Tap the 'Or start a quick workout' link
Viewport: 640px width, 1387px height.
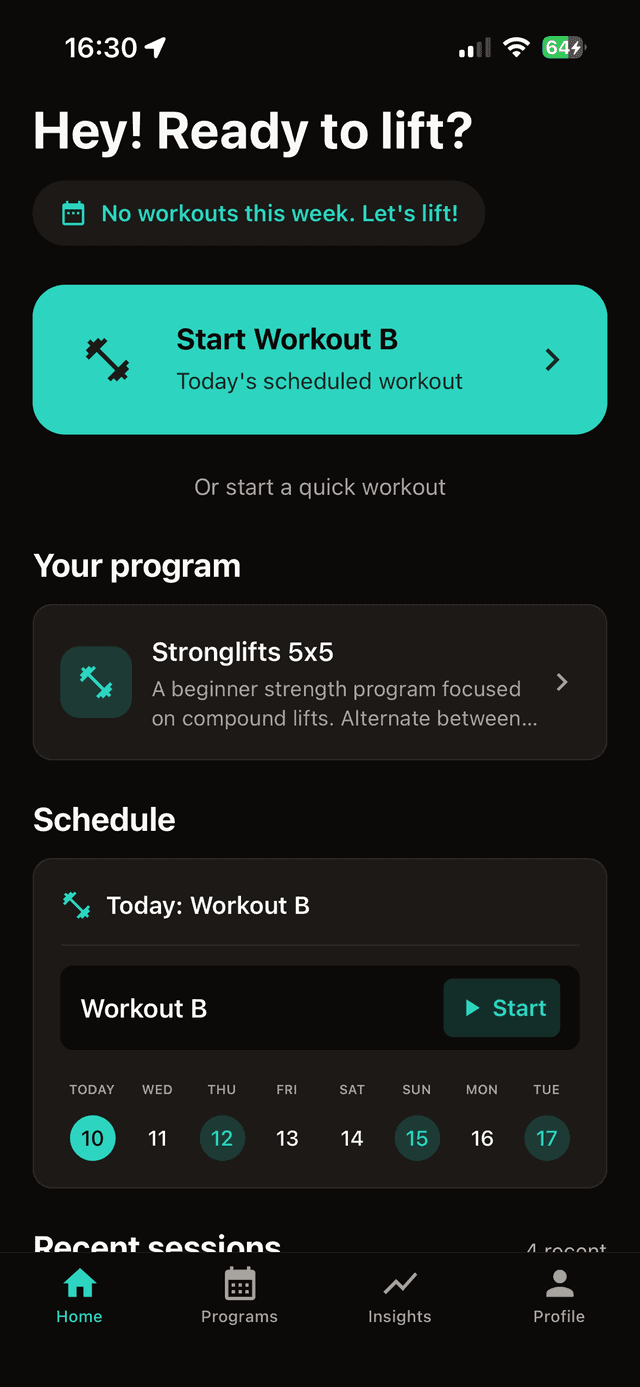(320, 487)
